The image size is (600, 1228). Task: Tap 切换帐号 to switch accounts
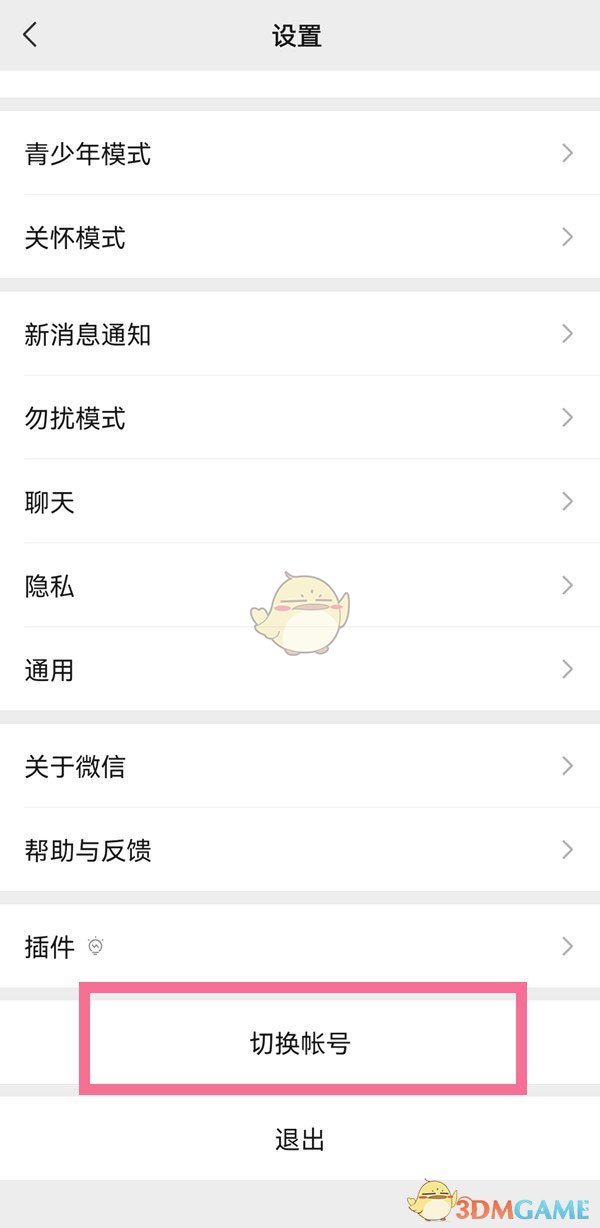tap(300, 1044)
